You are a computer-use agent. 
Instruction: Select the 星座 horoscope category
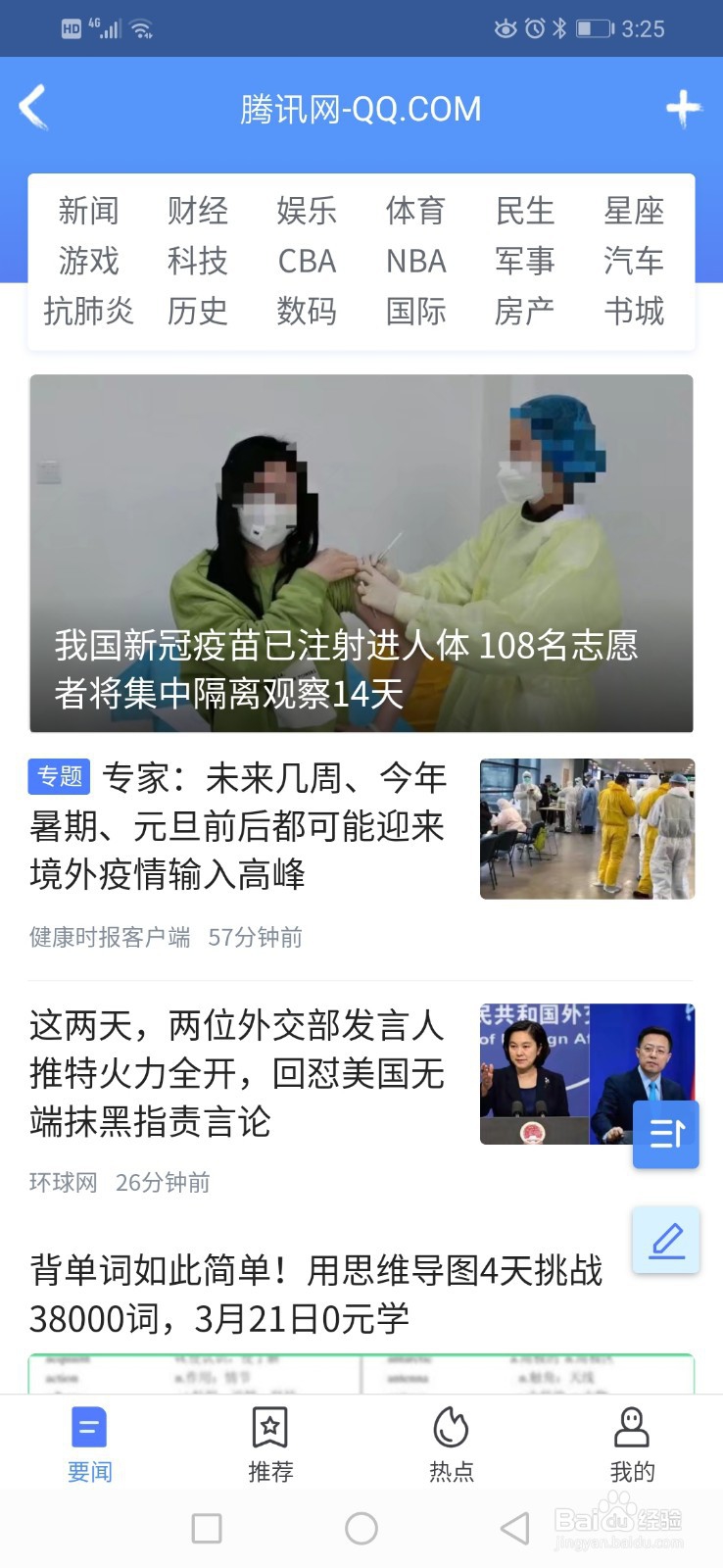[633, 209]
